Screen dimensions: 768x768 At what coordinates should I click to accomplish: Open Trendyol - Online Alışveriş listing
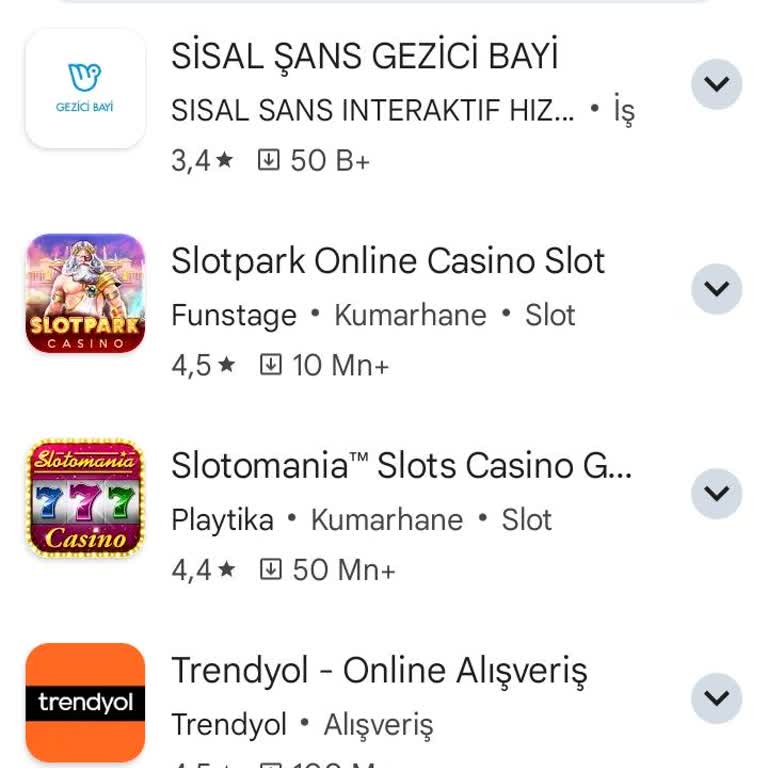pyautogui.click(x=378, y=671)
